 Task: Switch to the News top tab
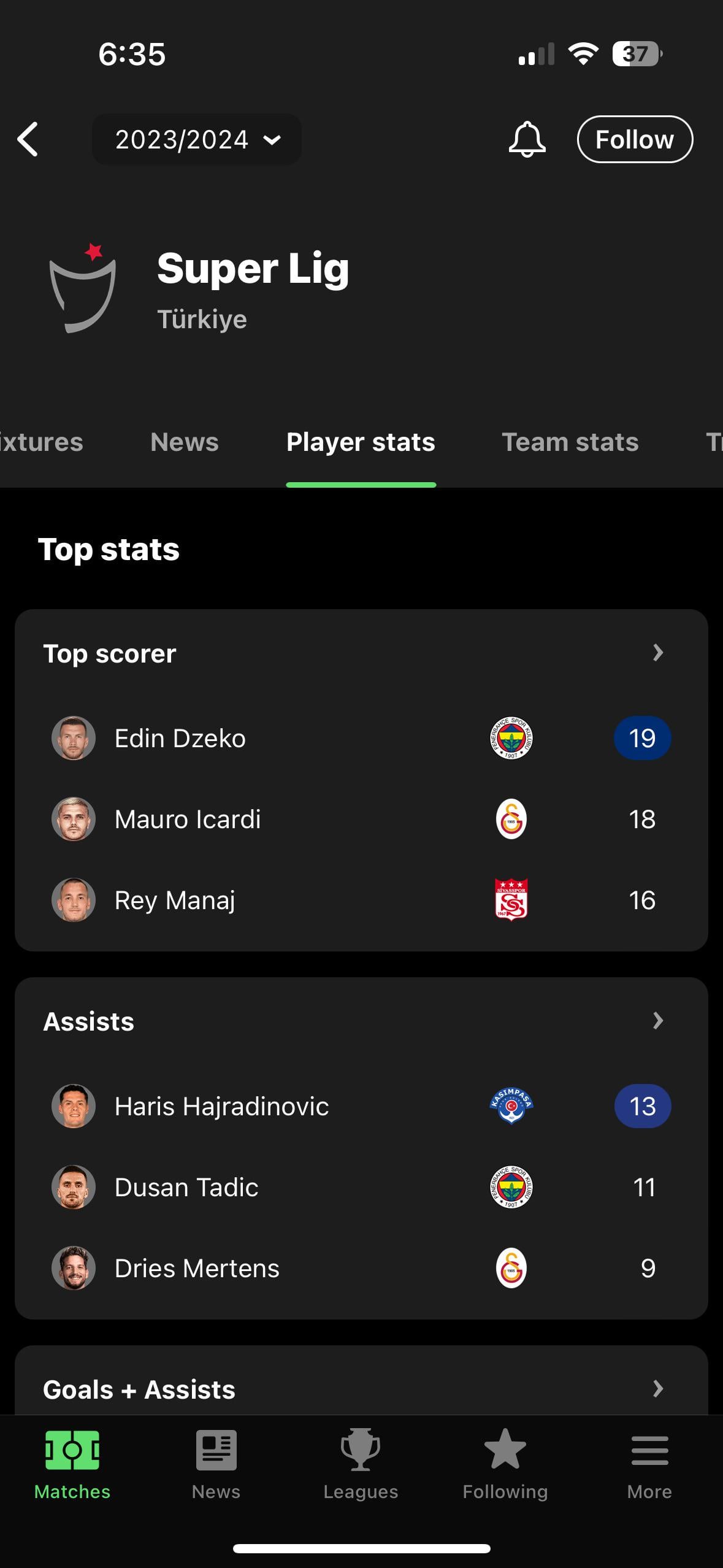184,442
